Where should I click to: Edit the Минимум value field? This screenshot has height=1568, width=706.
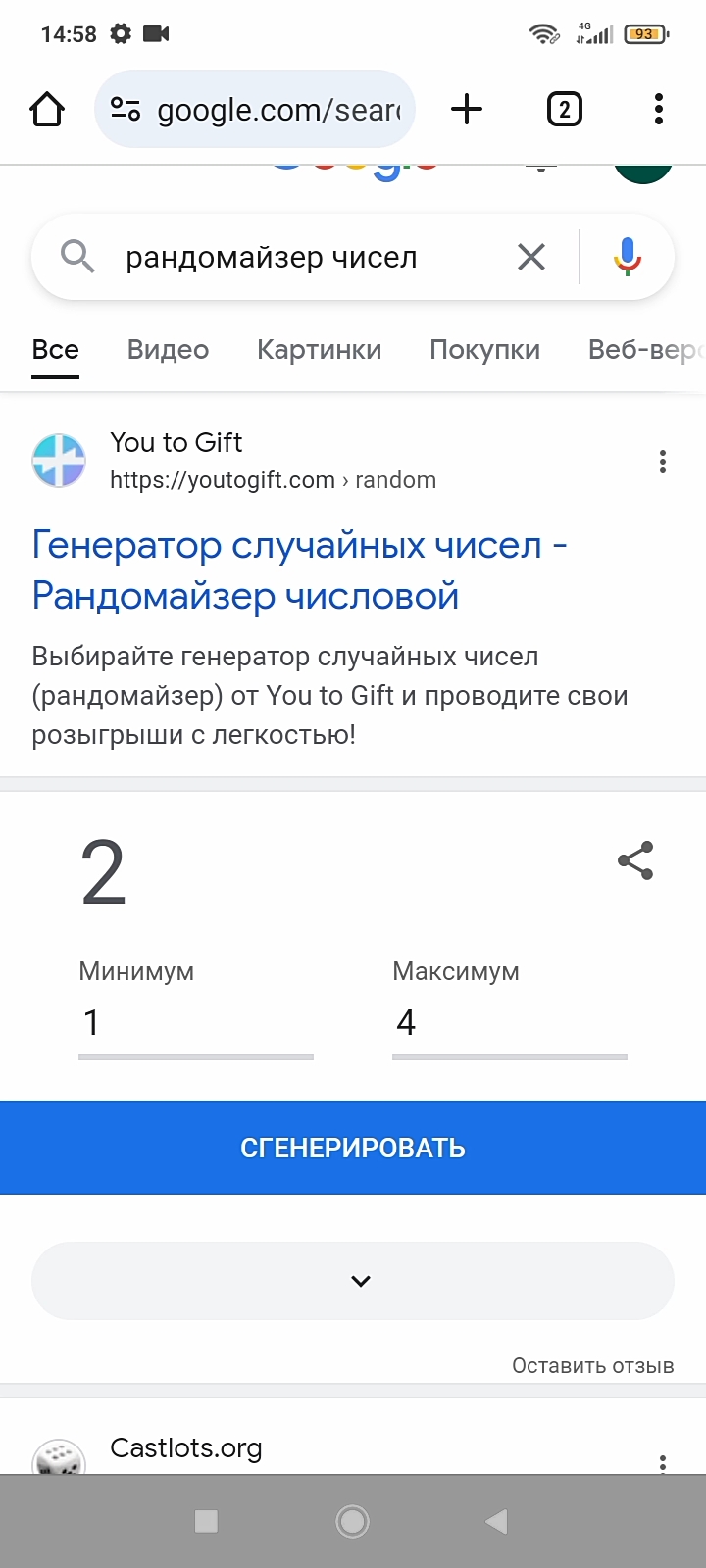[196, 1023]
